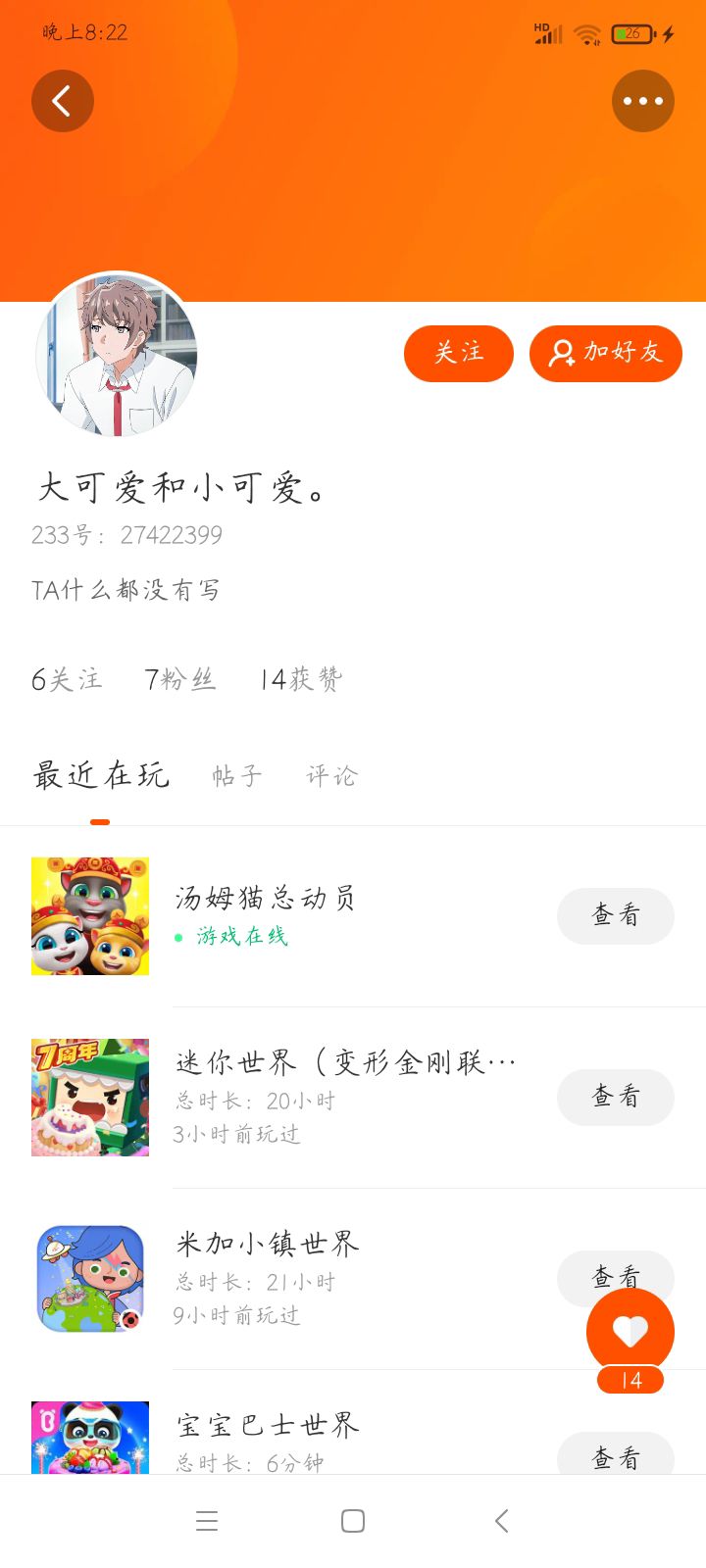Screen dimensions: 706x1568
Task: Tap the system home button
Action: (353, 1521)
